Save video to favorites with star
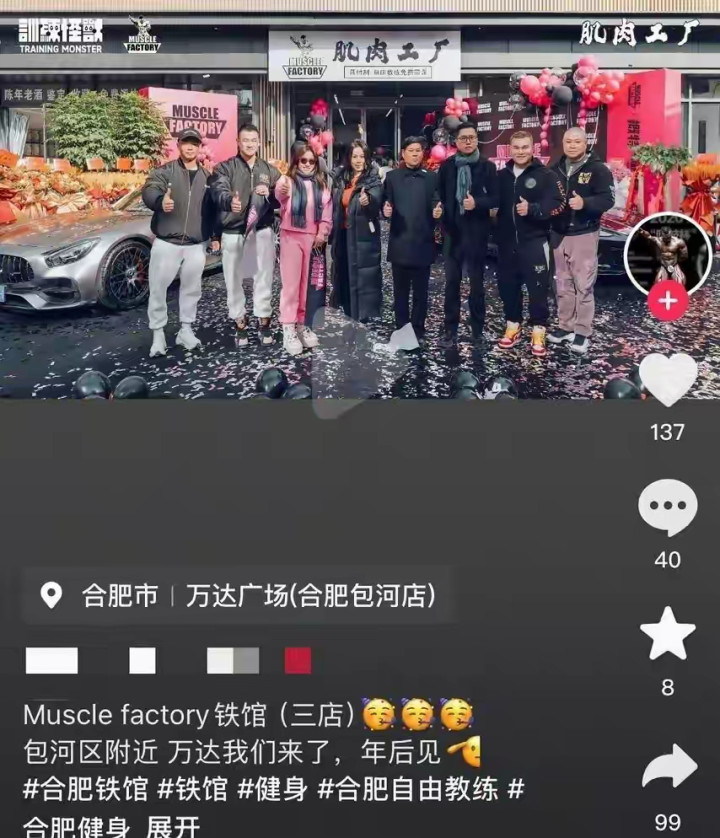 [667, 634]
